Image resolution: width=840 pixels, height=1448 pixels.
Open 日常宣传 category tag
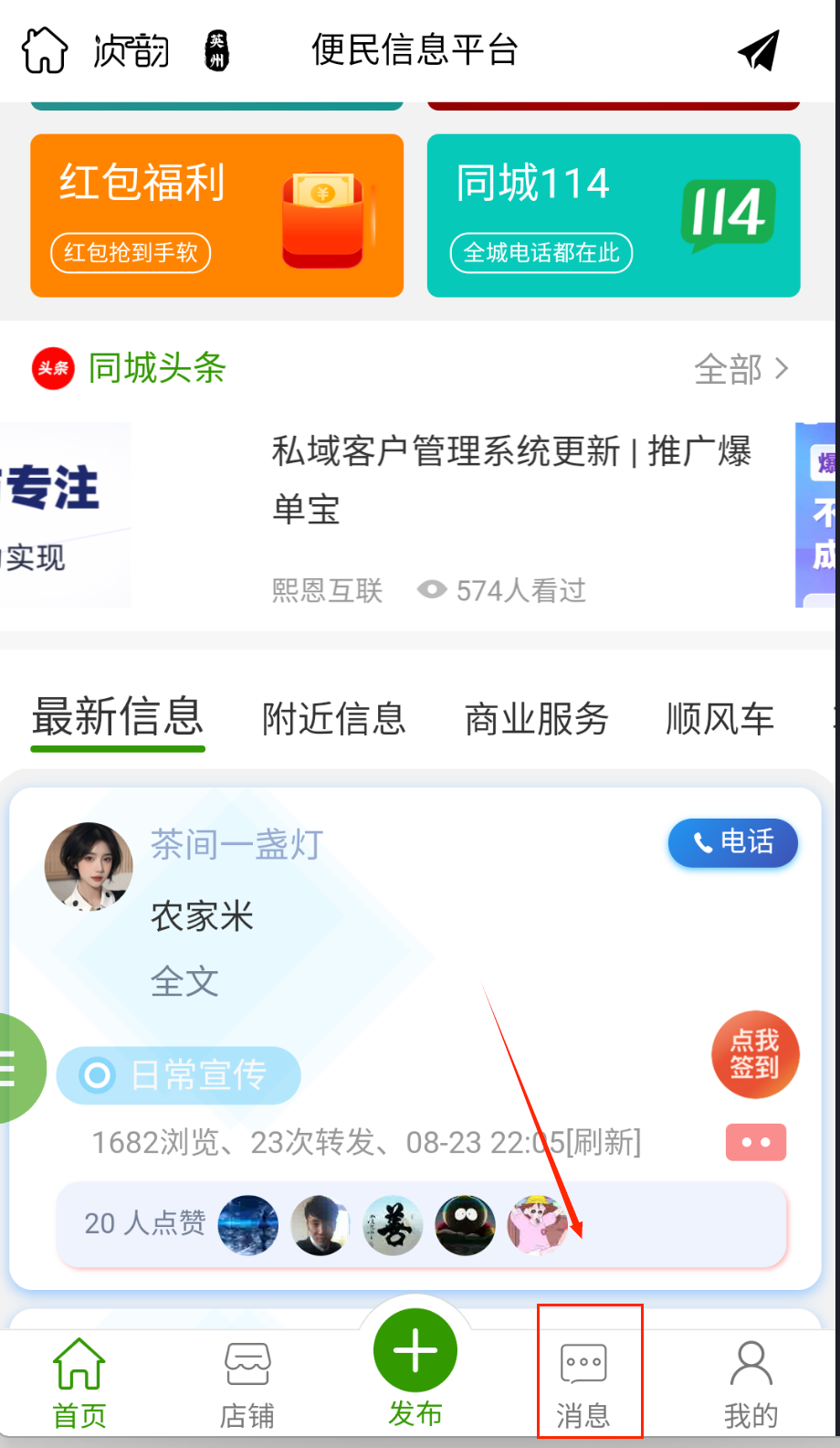(179, 1075)
